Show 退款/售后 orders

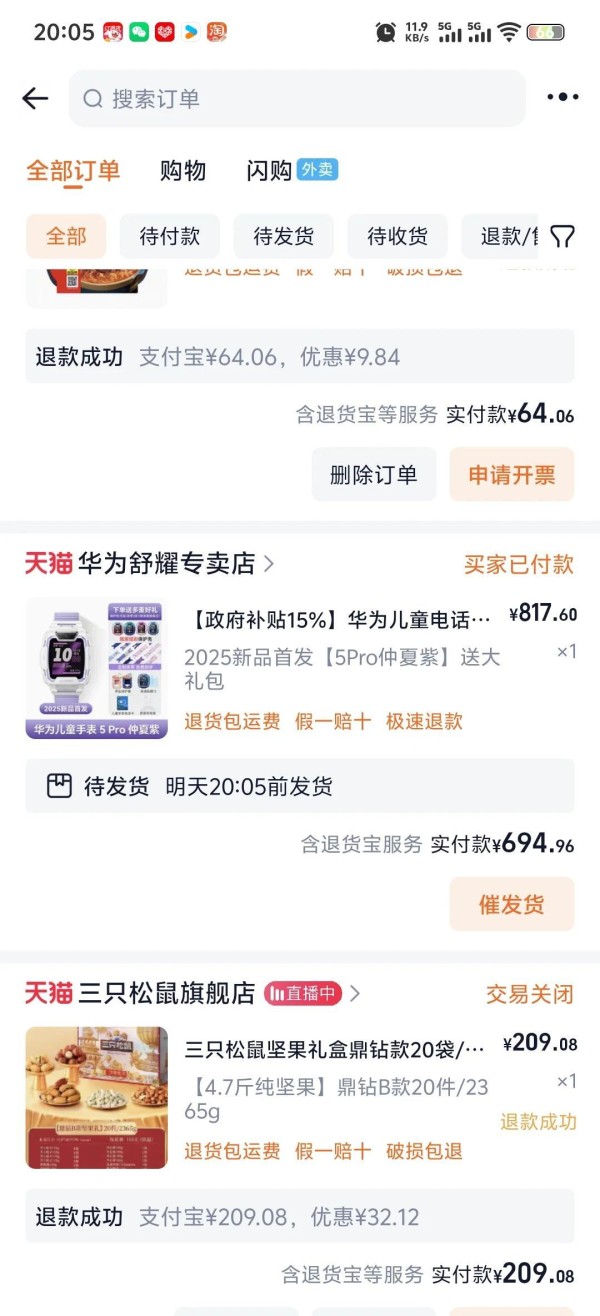point(500,237)
